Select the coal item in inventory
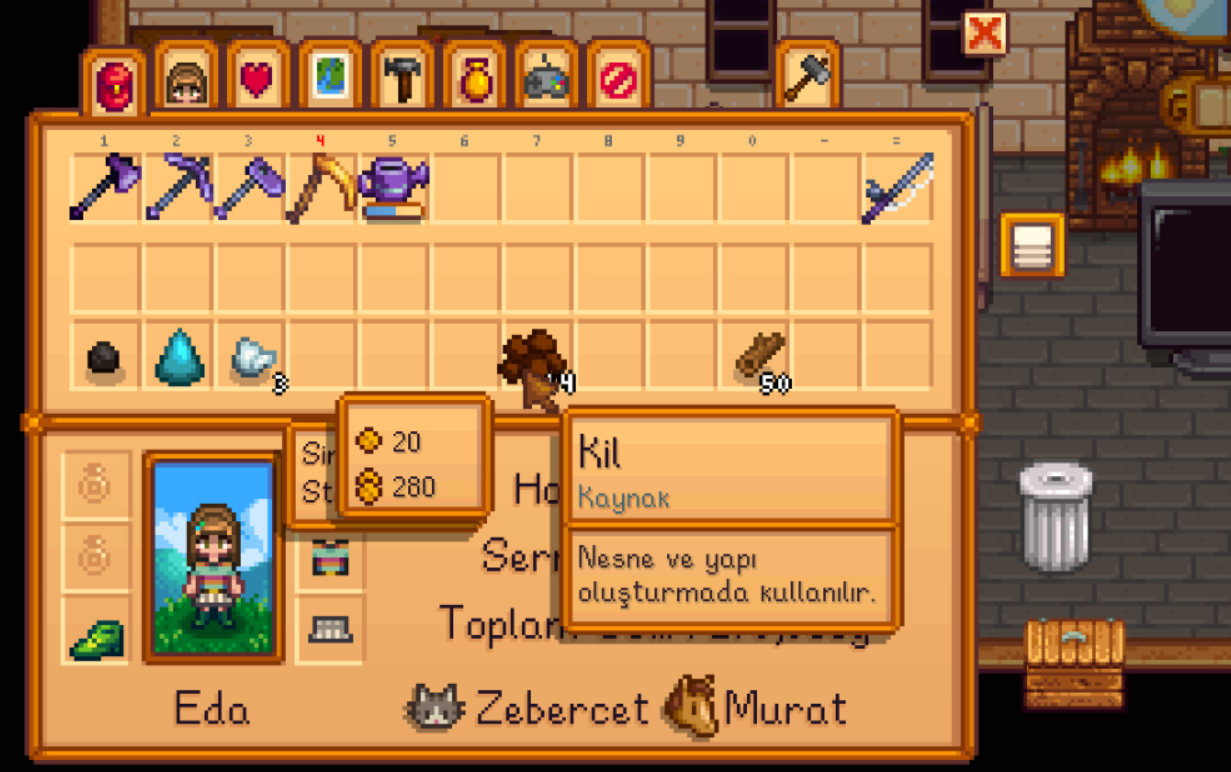 click(x=105, y=357)
